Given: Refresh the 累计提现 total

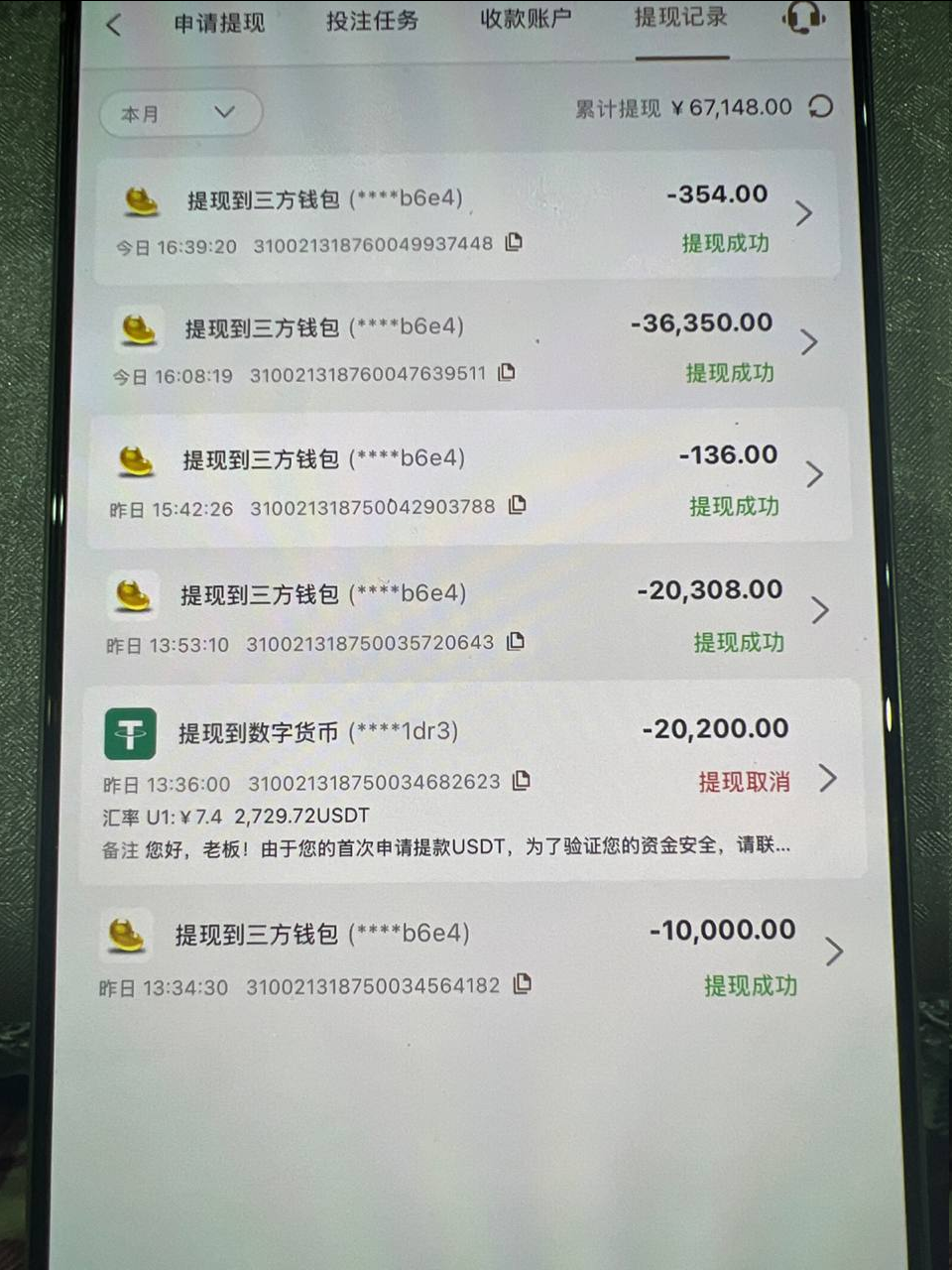Looking at the screenshot, I should (x=821, y=106).
